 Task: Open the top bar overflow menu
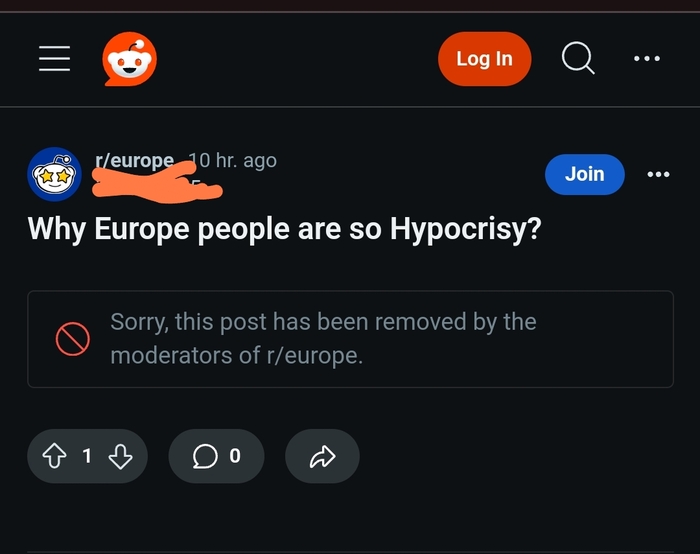coord(647,59)
